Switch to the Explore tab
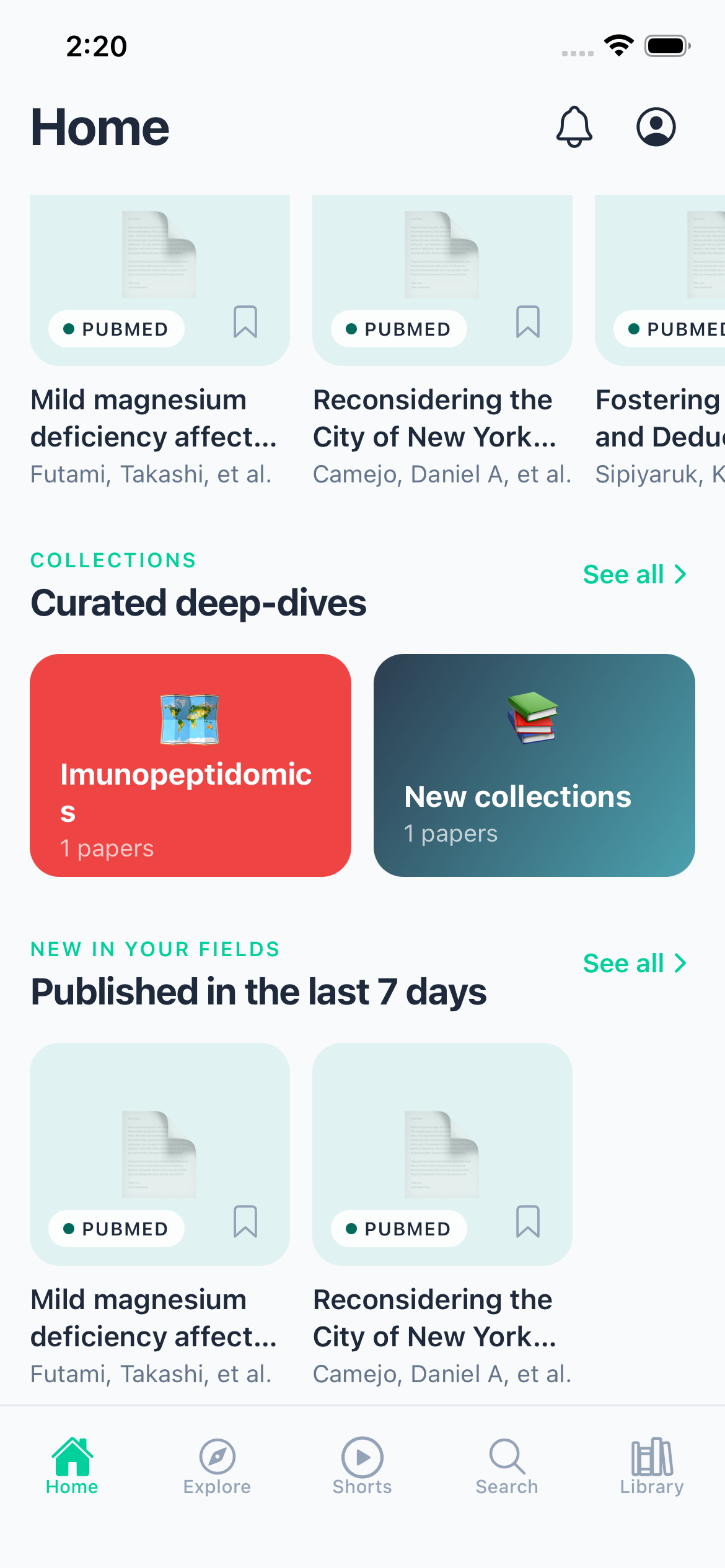Viewport: 725px width, 1568px height. pos(217,1465)
